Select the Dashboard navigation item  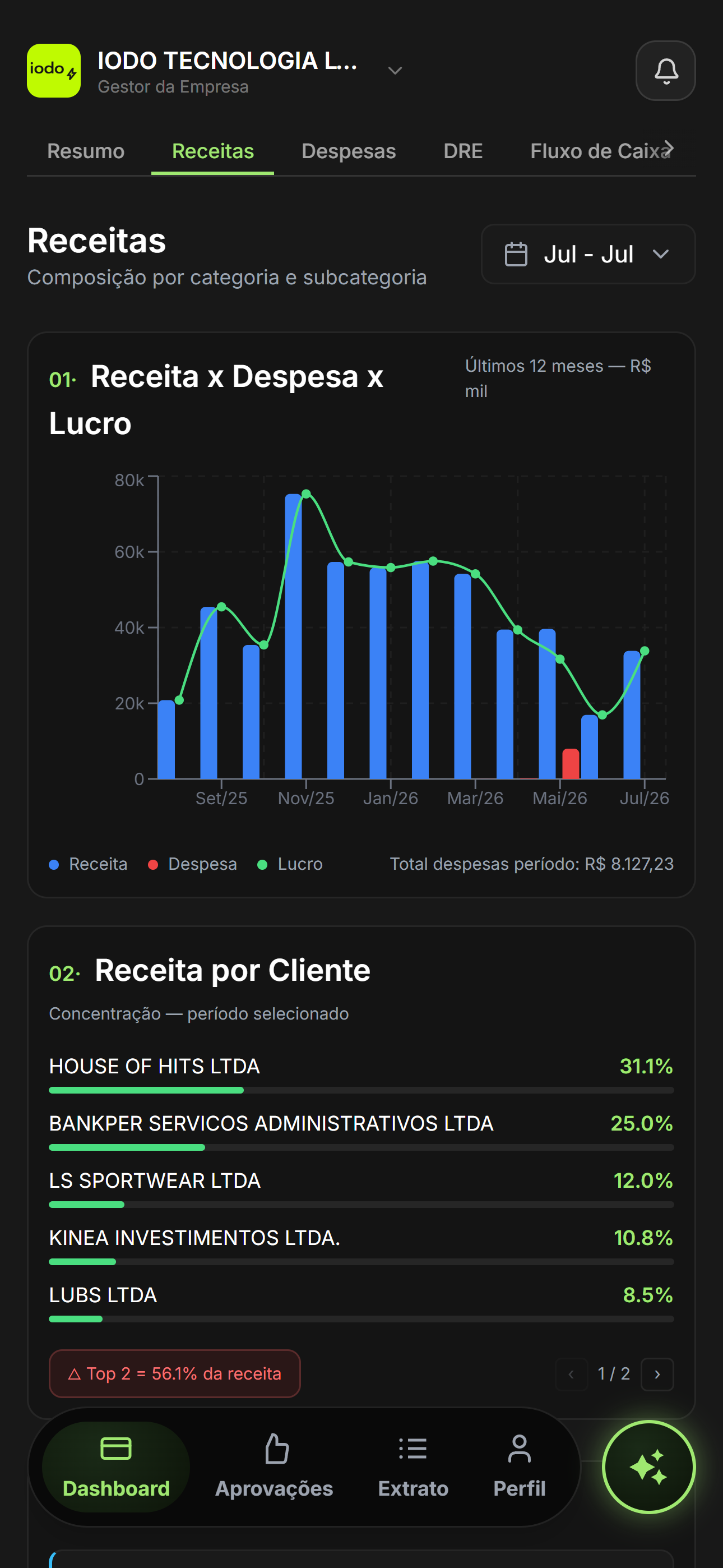[x=115, y=1466]
